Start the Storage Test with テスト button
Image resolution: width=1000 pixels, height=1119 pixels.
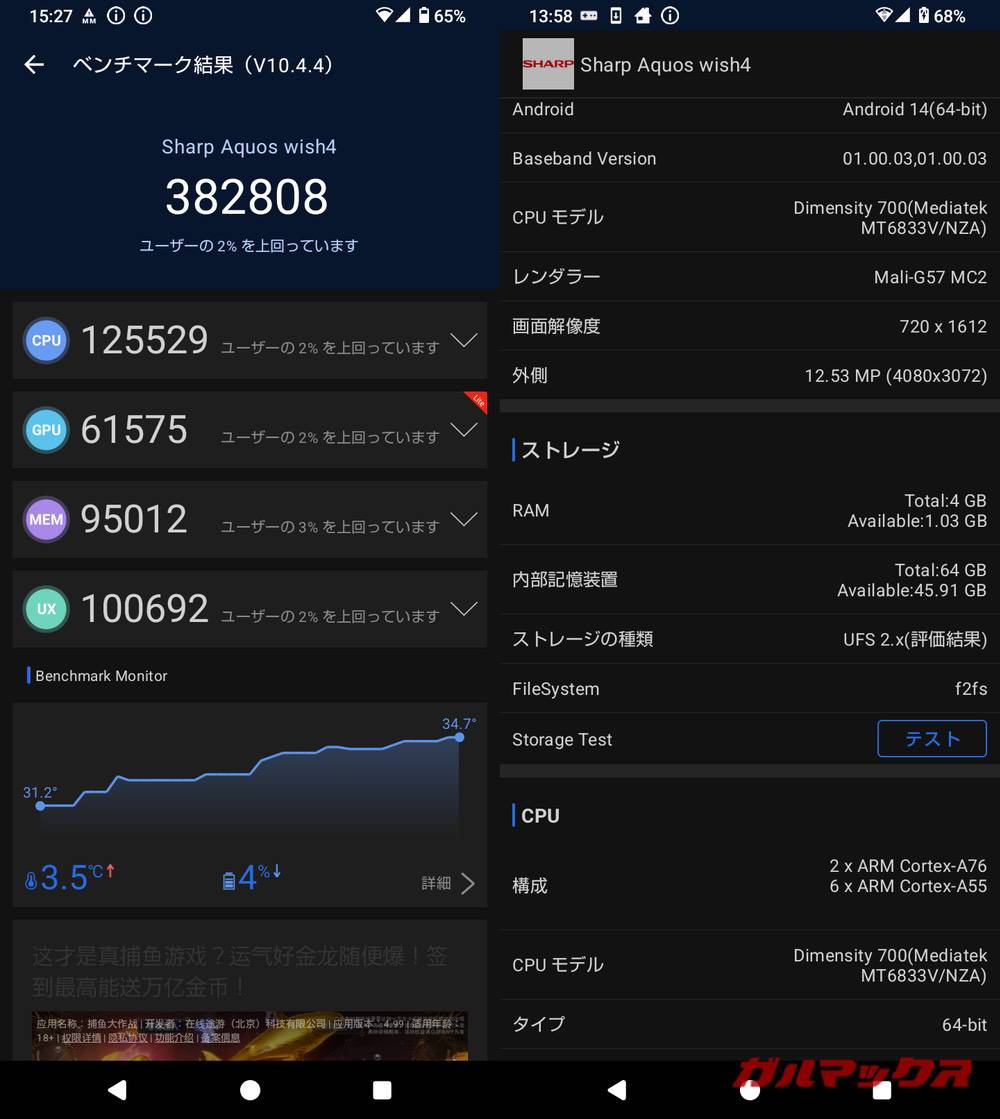(x=931, y=739)
